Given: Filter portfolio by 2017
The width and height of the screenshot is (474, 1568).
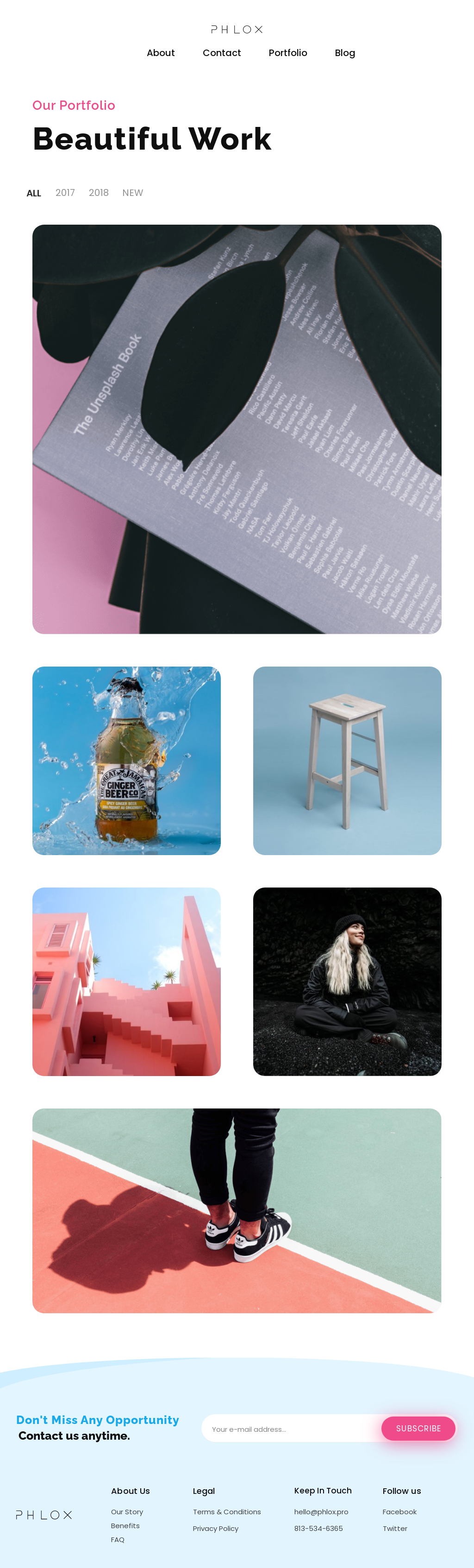Looking at the screenshot, I should click(65, 193).
